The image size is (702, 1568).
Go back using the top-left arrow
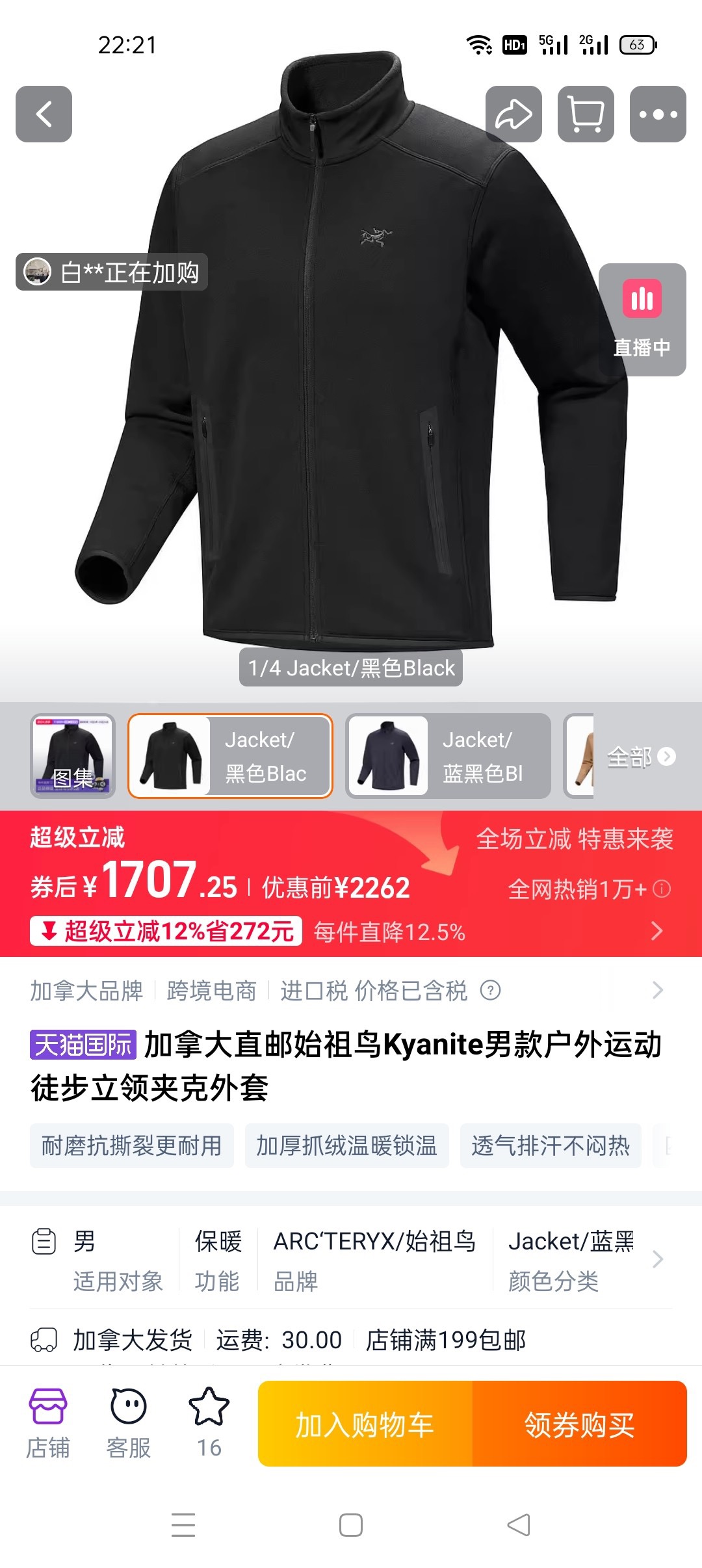(44, 114)
